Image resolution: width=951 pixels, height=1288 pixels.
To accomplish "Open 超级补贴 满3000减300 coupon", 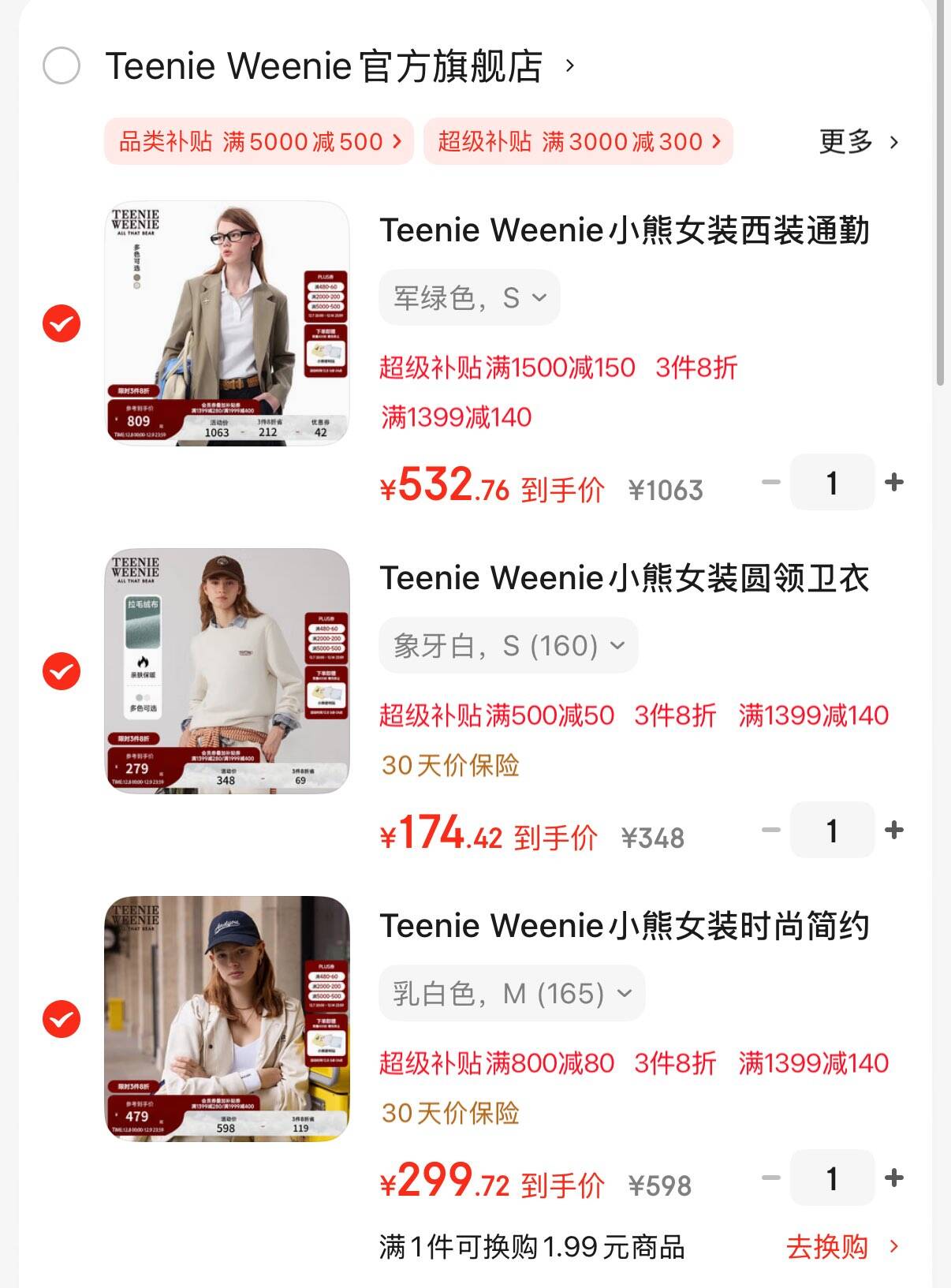I will pyautogui.click(x=578, y=142).
